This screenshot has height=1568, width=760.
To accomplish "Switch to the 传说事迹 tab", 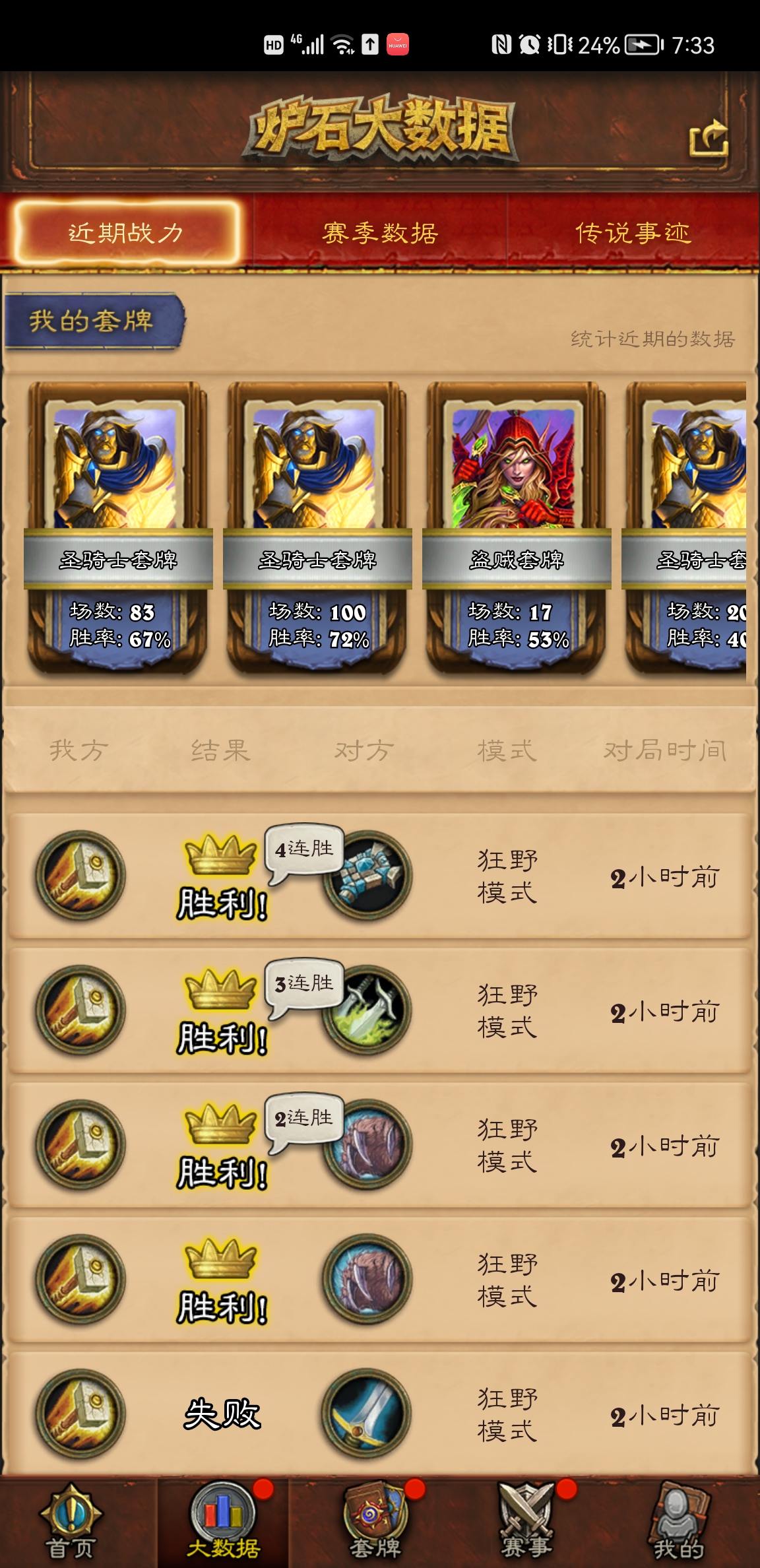I will pos(633,233).
